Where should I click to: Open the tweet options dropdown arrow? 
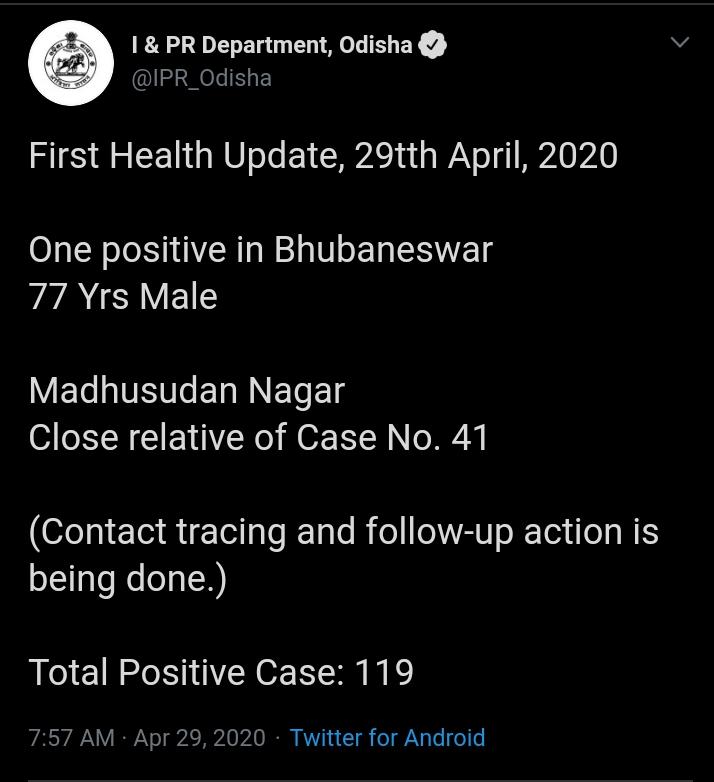(679, 43)
